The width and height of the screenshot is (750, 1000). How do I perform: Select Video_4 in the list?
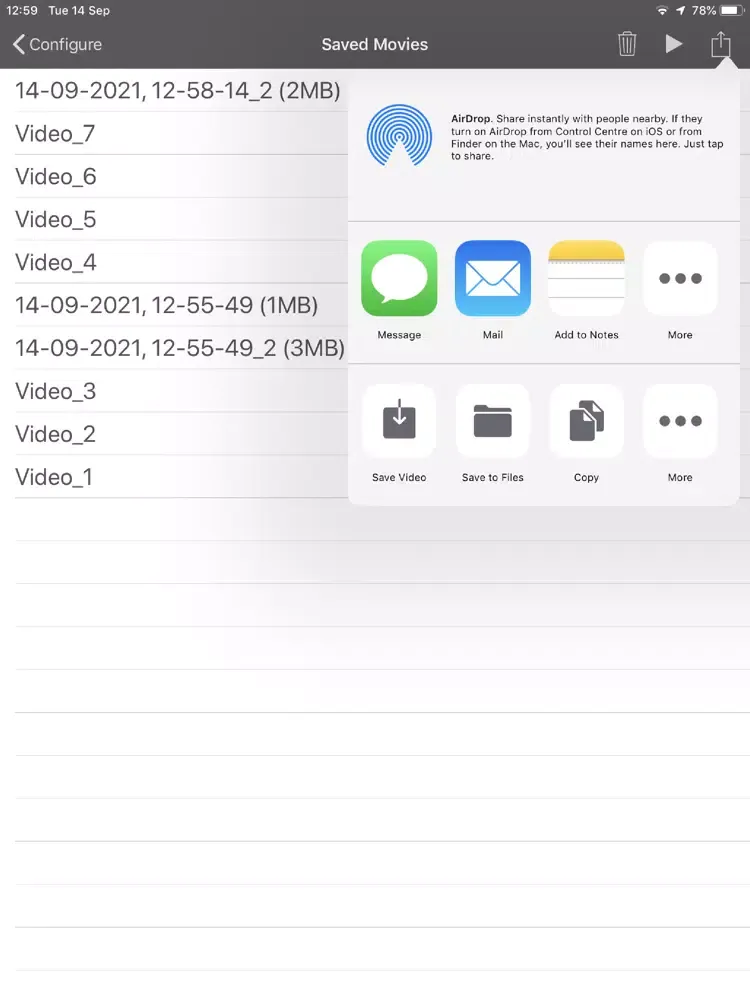(56, 262)
